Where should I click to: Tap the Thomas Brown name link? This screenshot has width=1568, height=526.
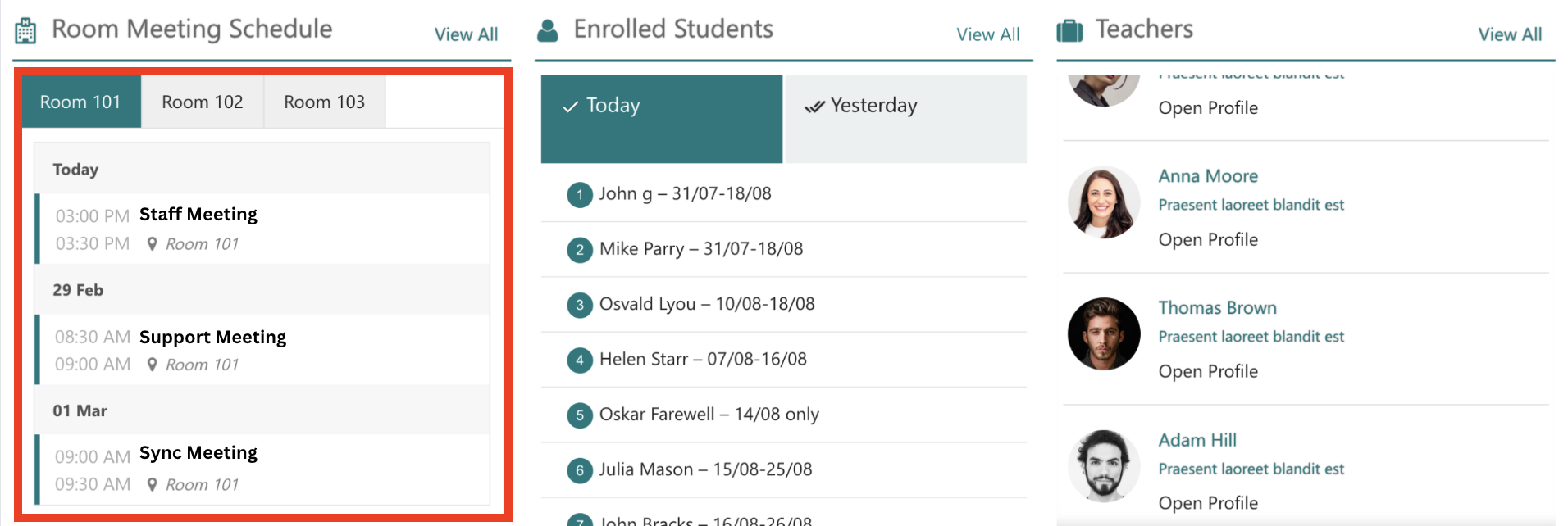(1217, 308)
